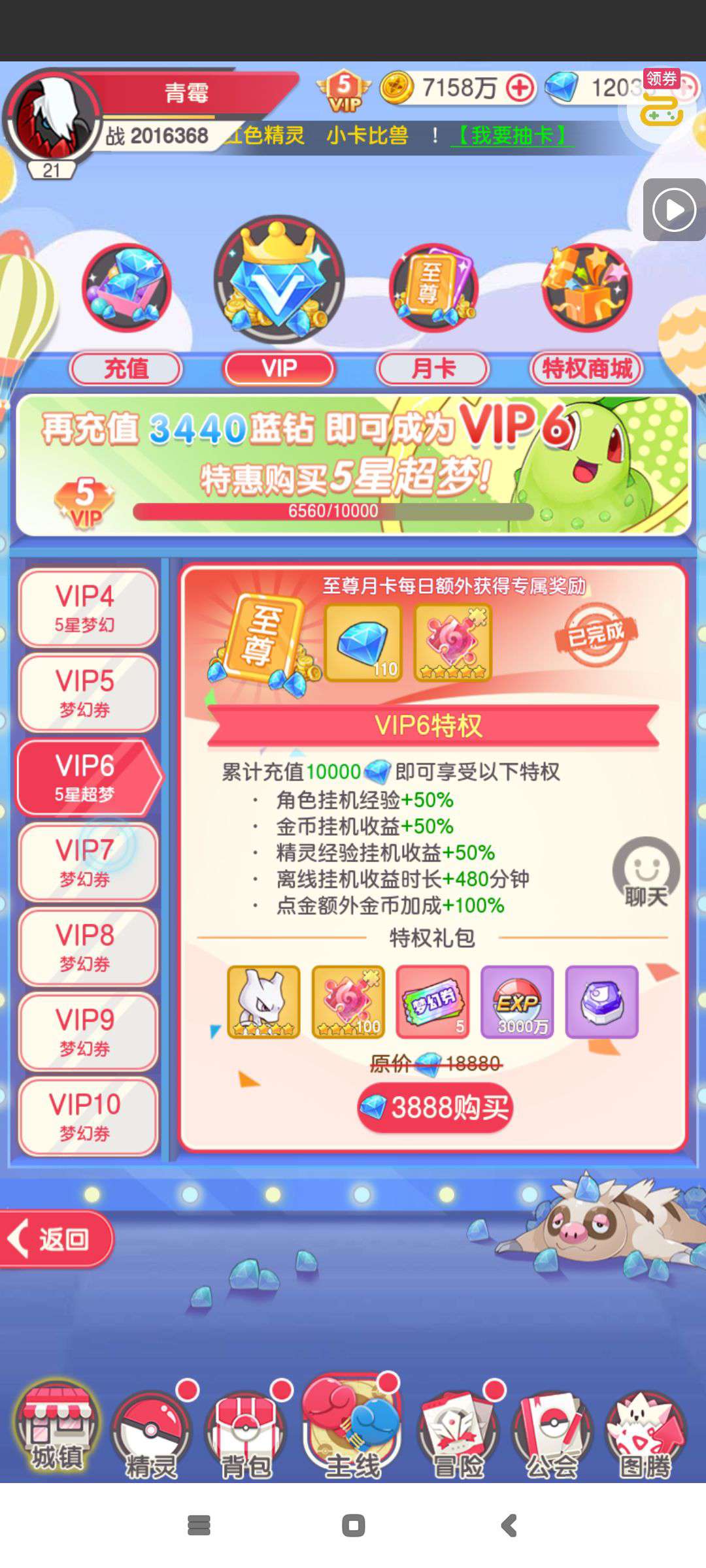Go to 城镇 in the bottom navigation
This screenshot has height=1568, width=706.
[58, 1430]
